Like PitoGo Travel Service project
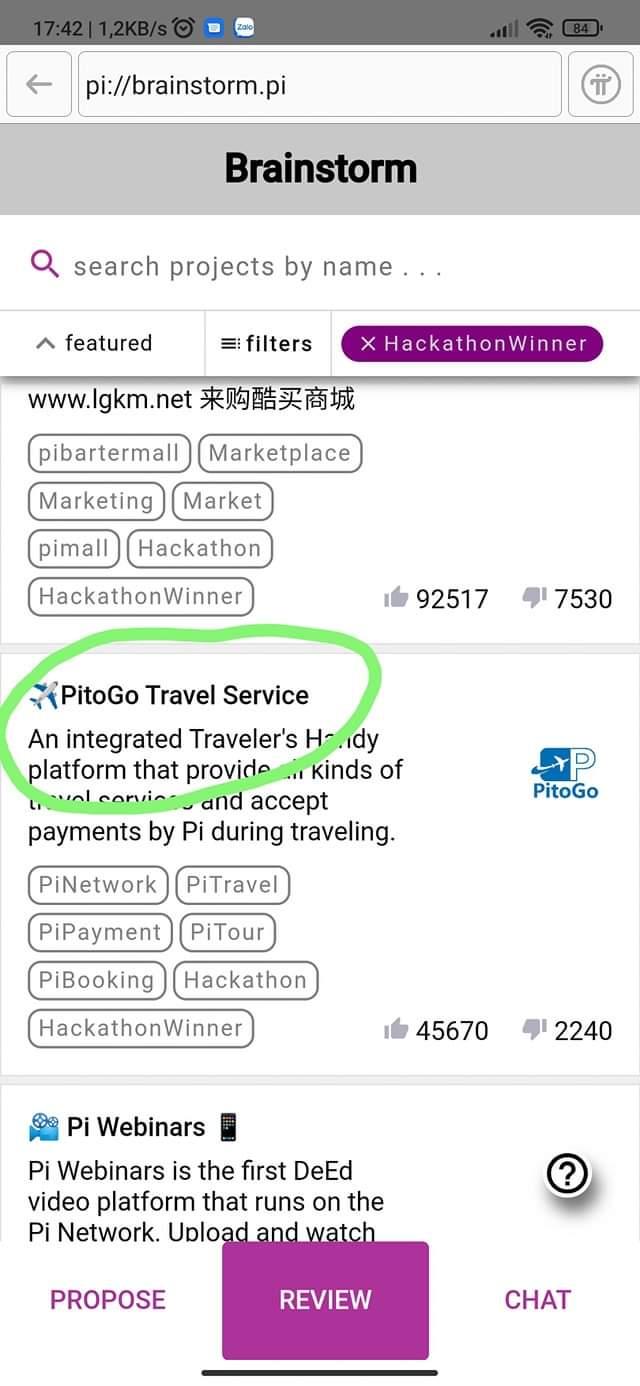This screenshot has height=1386, width=640. pyautogui.click(x=397, y=1030)
